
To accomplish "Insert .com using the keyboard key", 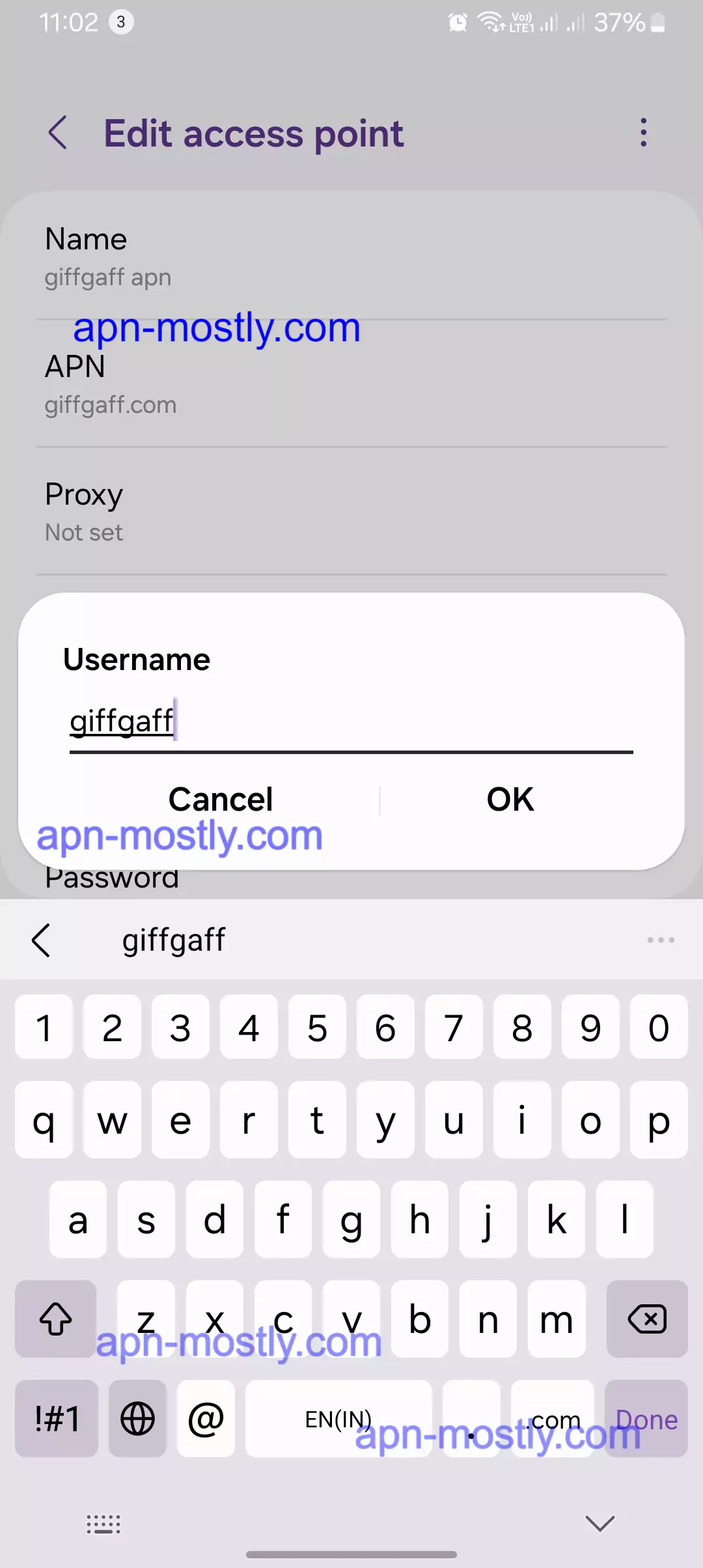I will [553, 1420].
